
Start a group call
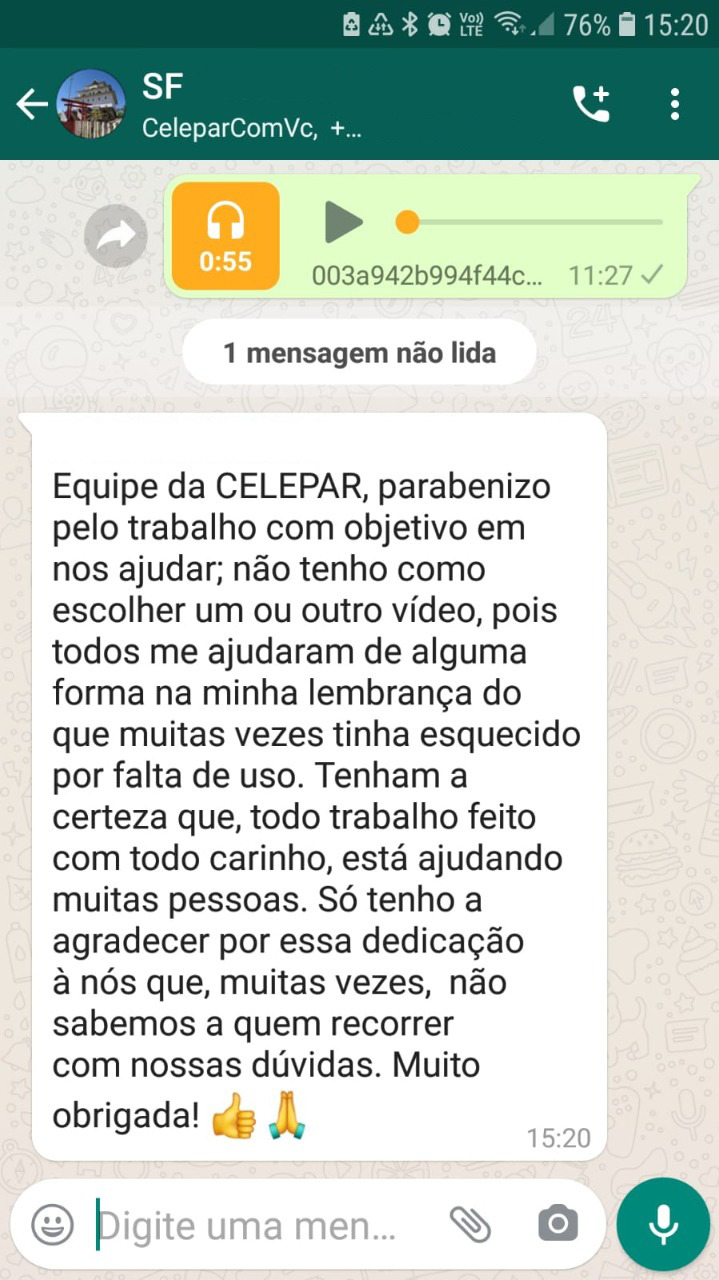tap(591, 104)
